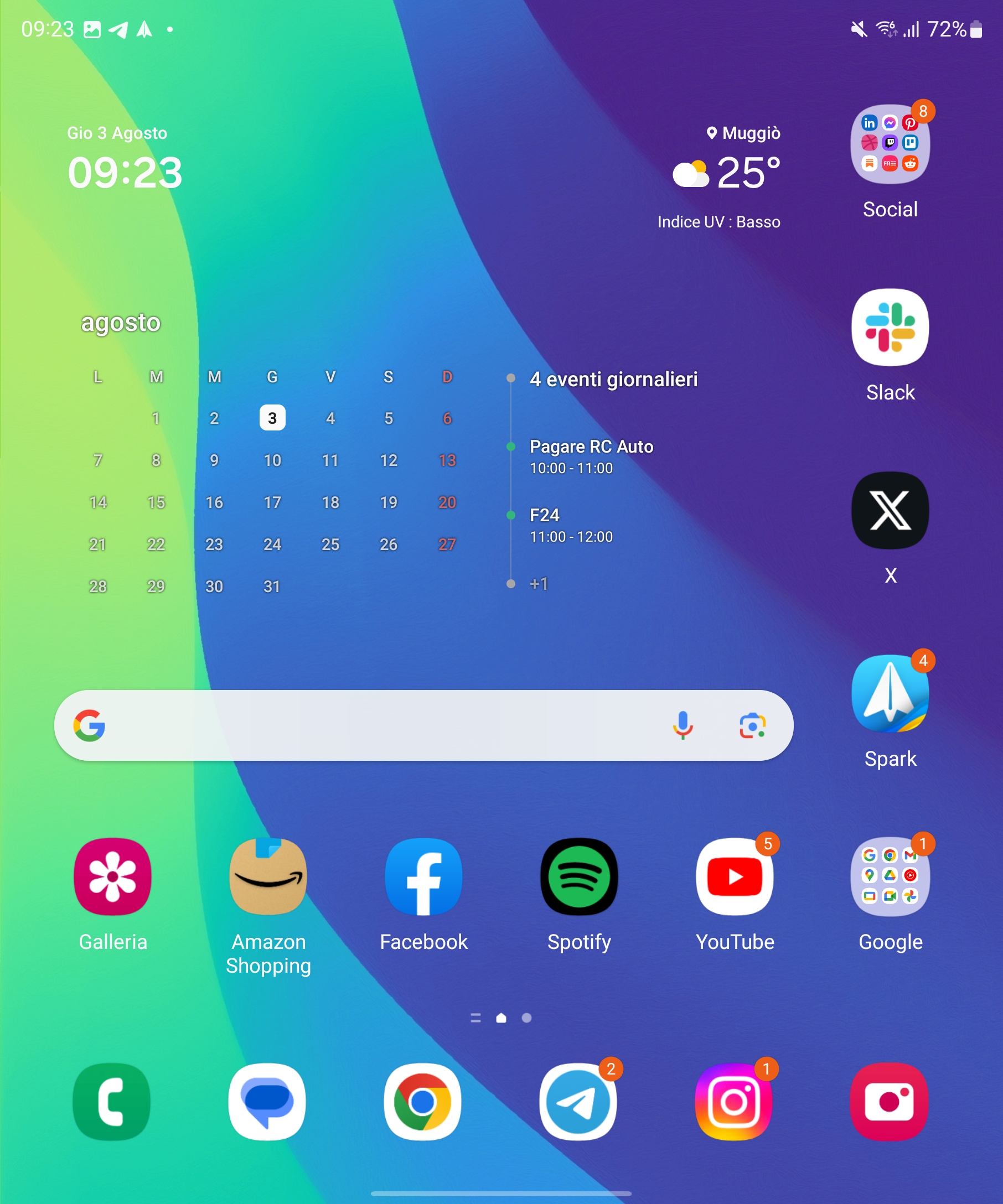Open the Phone dialer in the dock
The height and width of the screenshot is (1204, 1003).
tap(112, 1102)
